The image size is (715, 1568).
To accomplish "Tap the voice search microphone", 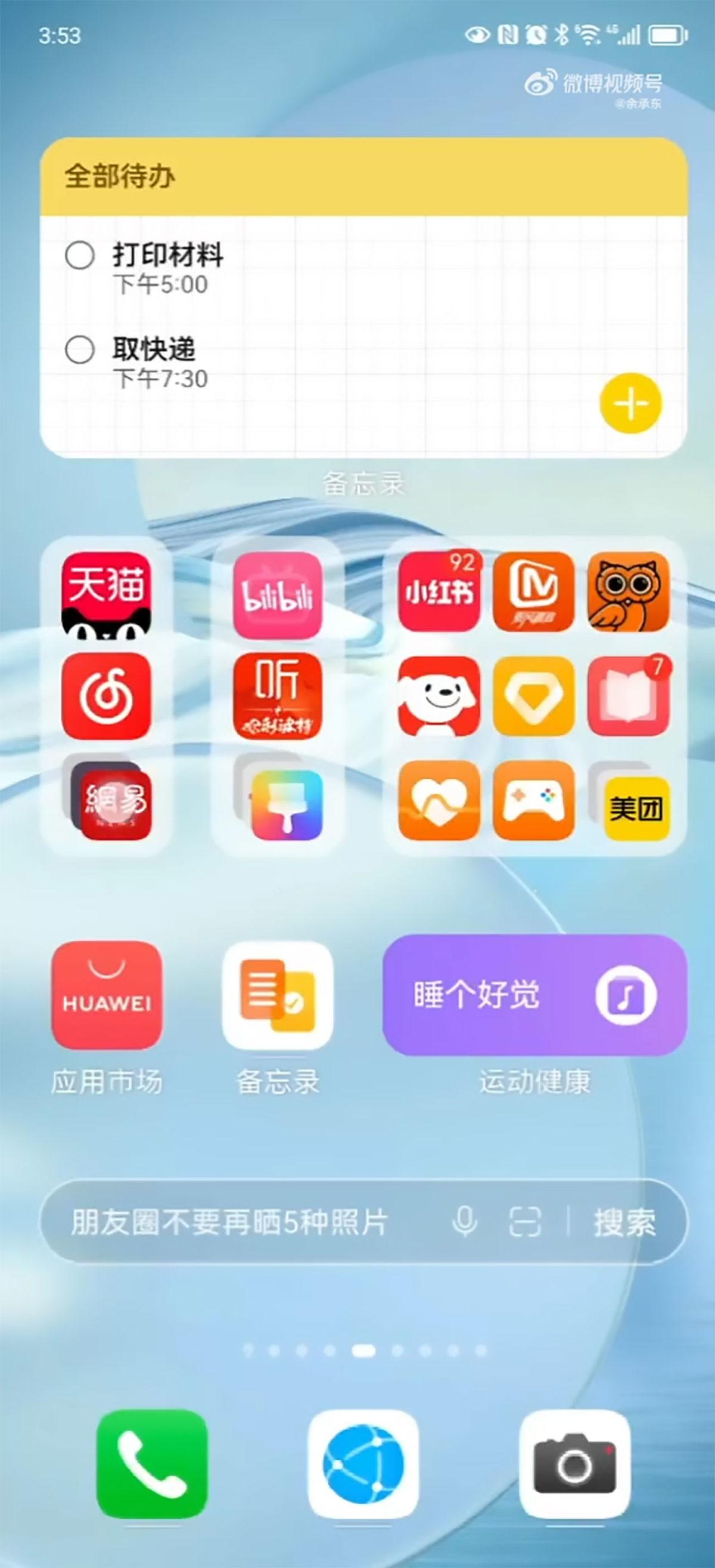I will point(465,1220).
